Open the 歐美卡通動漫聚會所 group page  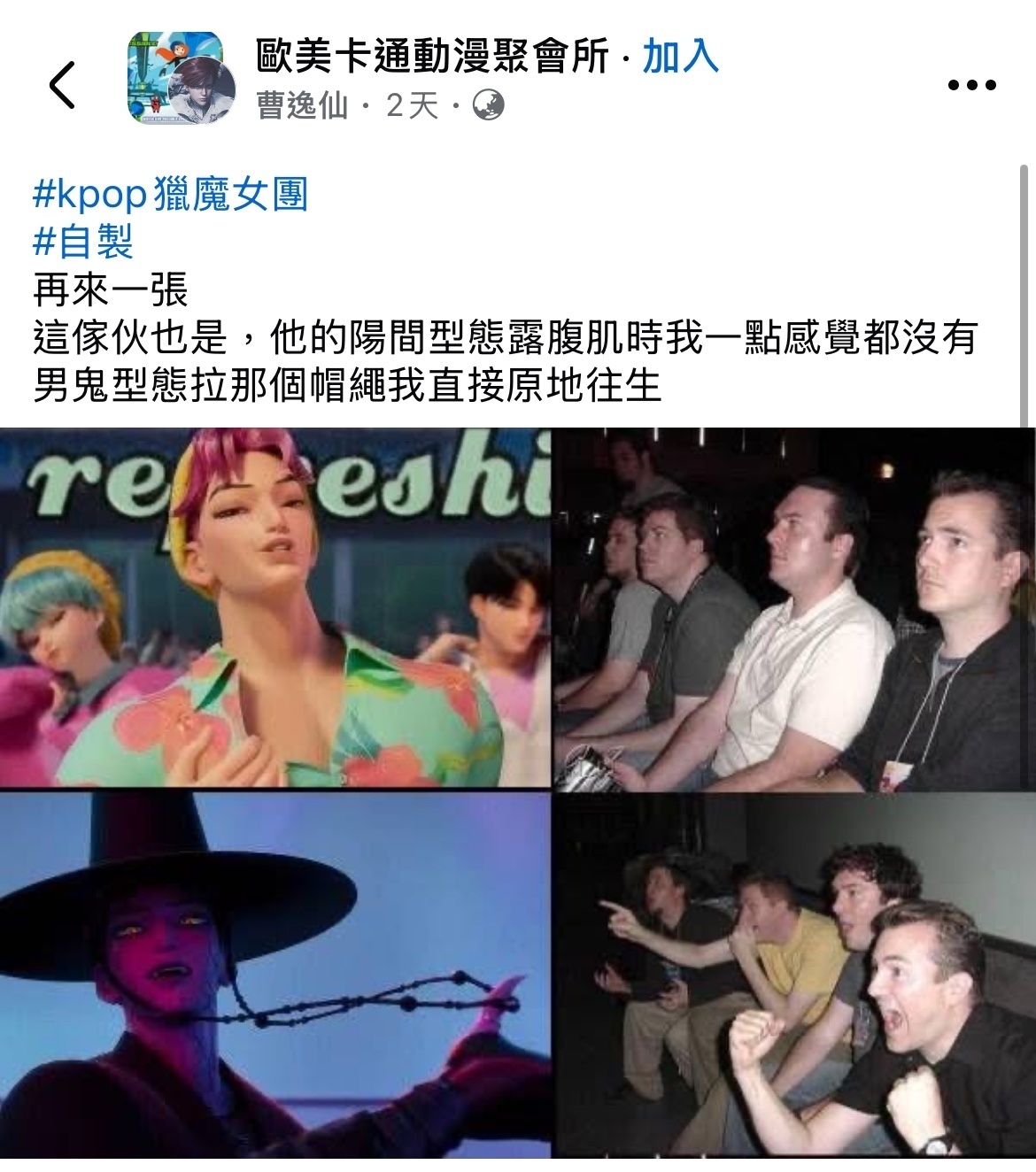click(x=432, y=58)
